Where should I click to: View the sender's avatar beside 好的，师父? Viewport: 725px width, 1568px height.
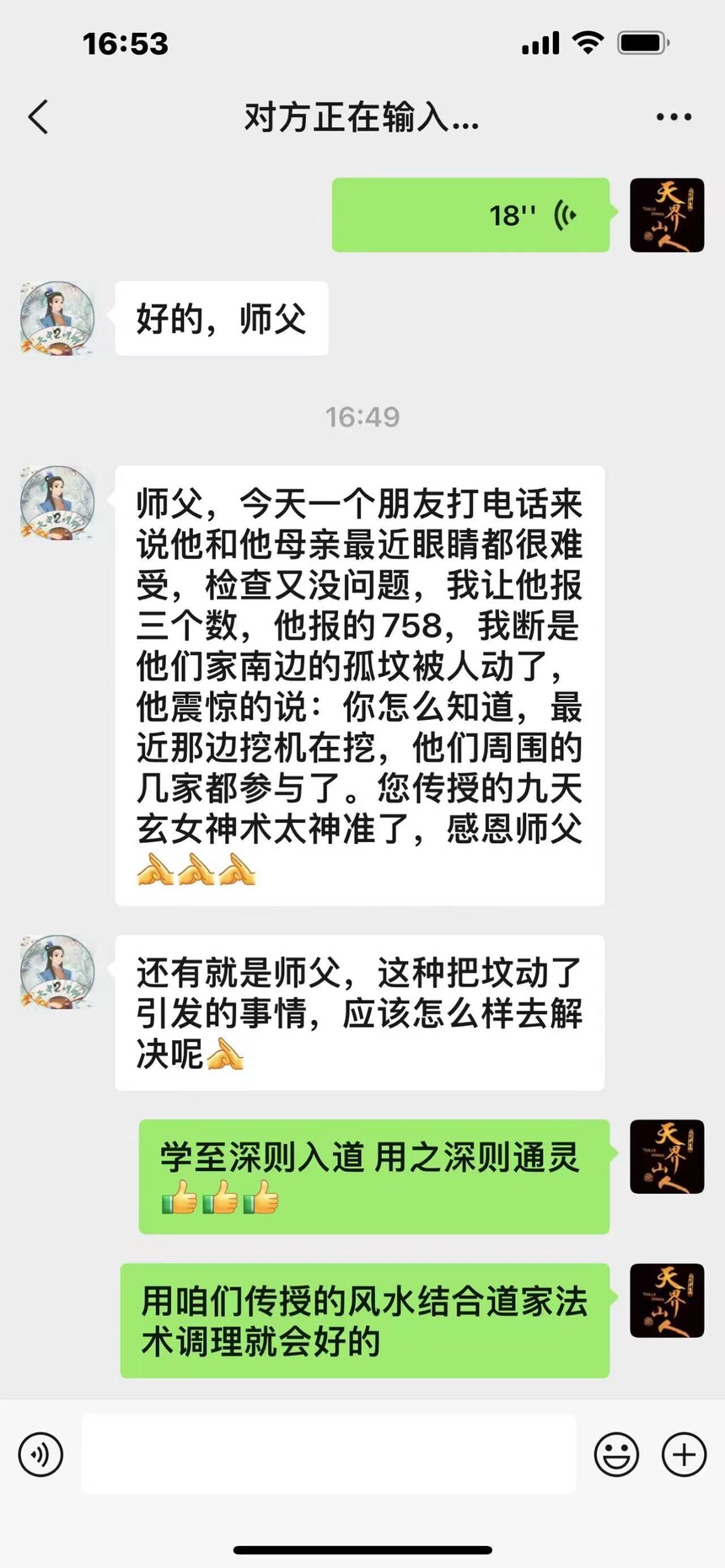pos(57,318)
